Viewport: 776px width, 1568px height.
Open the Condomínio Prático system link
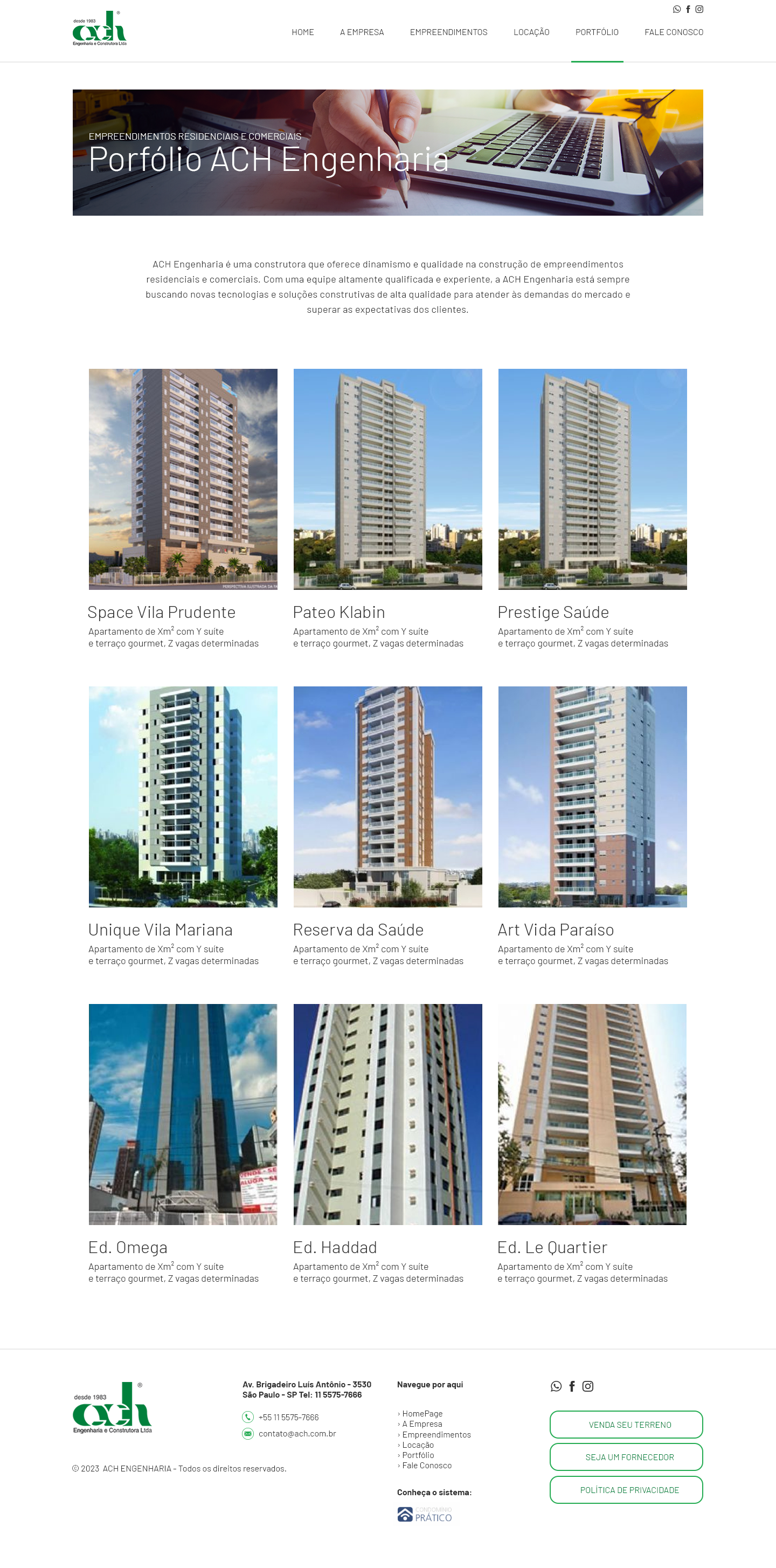[425, 1515]
